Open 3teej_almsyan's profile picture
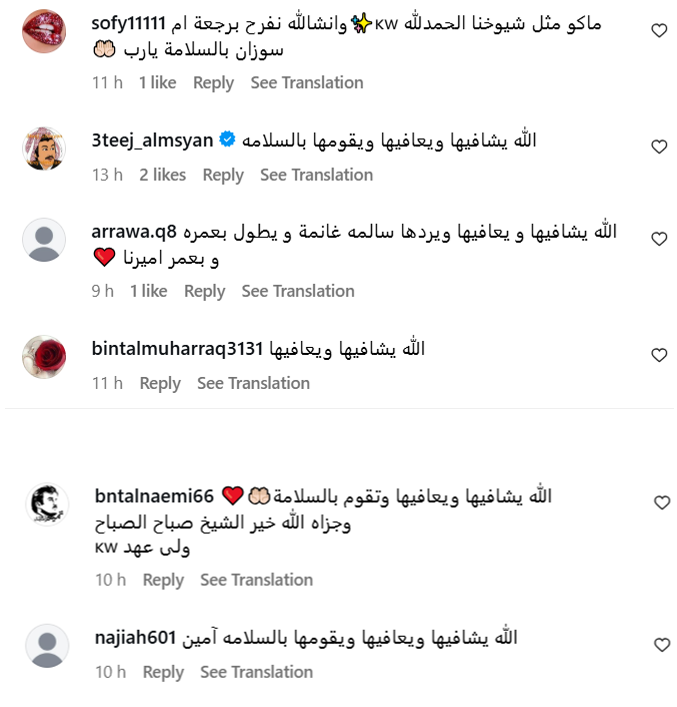Screen dimensions: 677x707 tap(45, 149)
